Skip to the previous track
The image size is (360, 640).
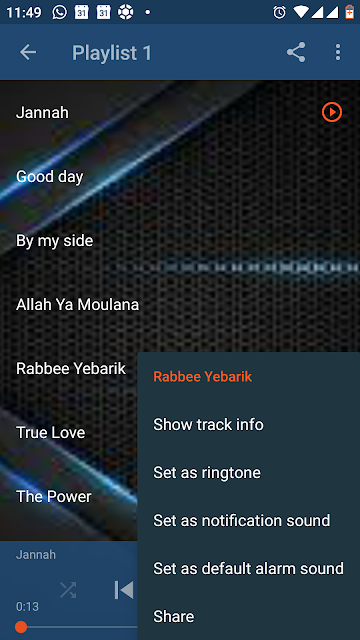point(124,590)
